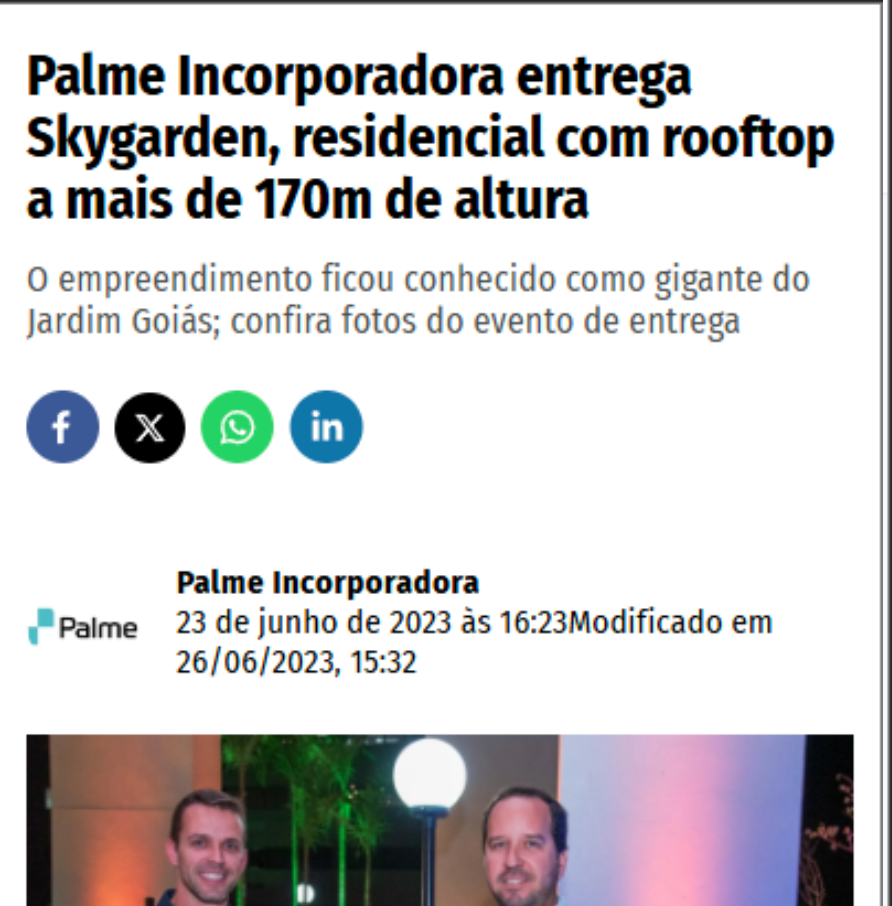This screenshot has width=892, height=906.
Task: Open the event photo below the byline
Action: (x=440, y=820)
